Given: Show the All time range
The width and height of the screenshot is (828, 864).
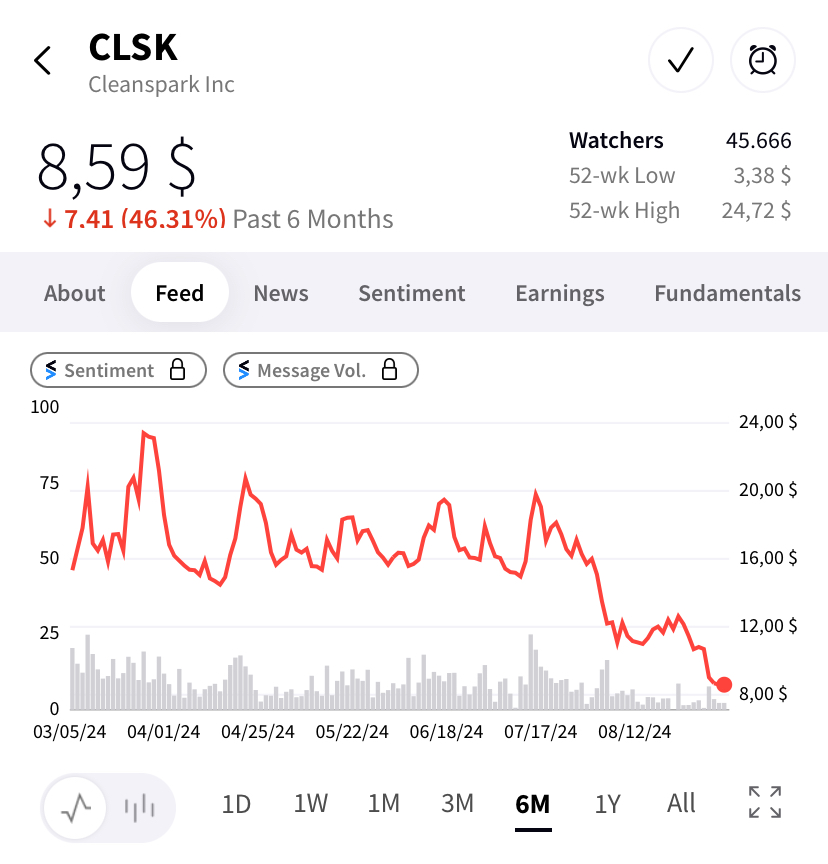Looking at the screenshot, I should 681,803.
